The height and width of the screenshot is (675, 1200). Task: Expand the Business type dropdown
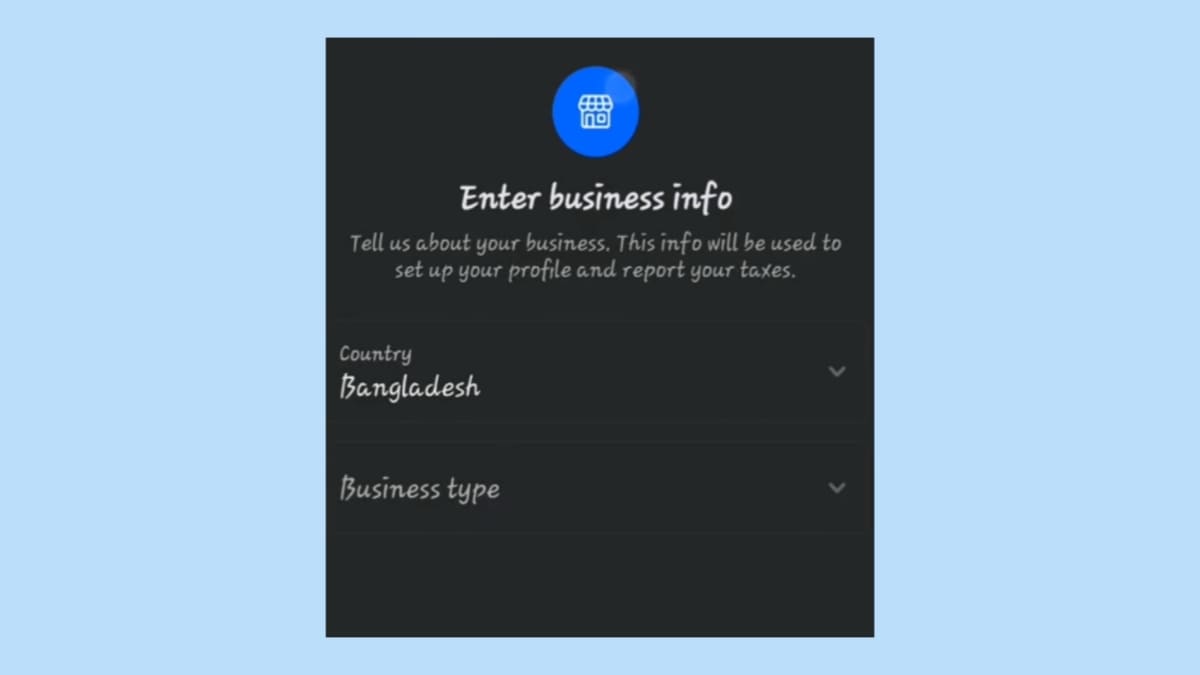pos(598,488)
